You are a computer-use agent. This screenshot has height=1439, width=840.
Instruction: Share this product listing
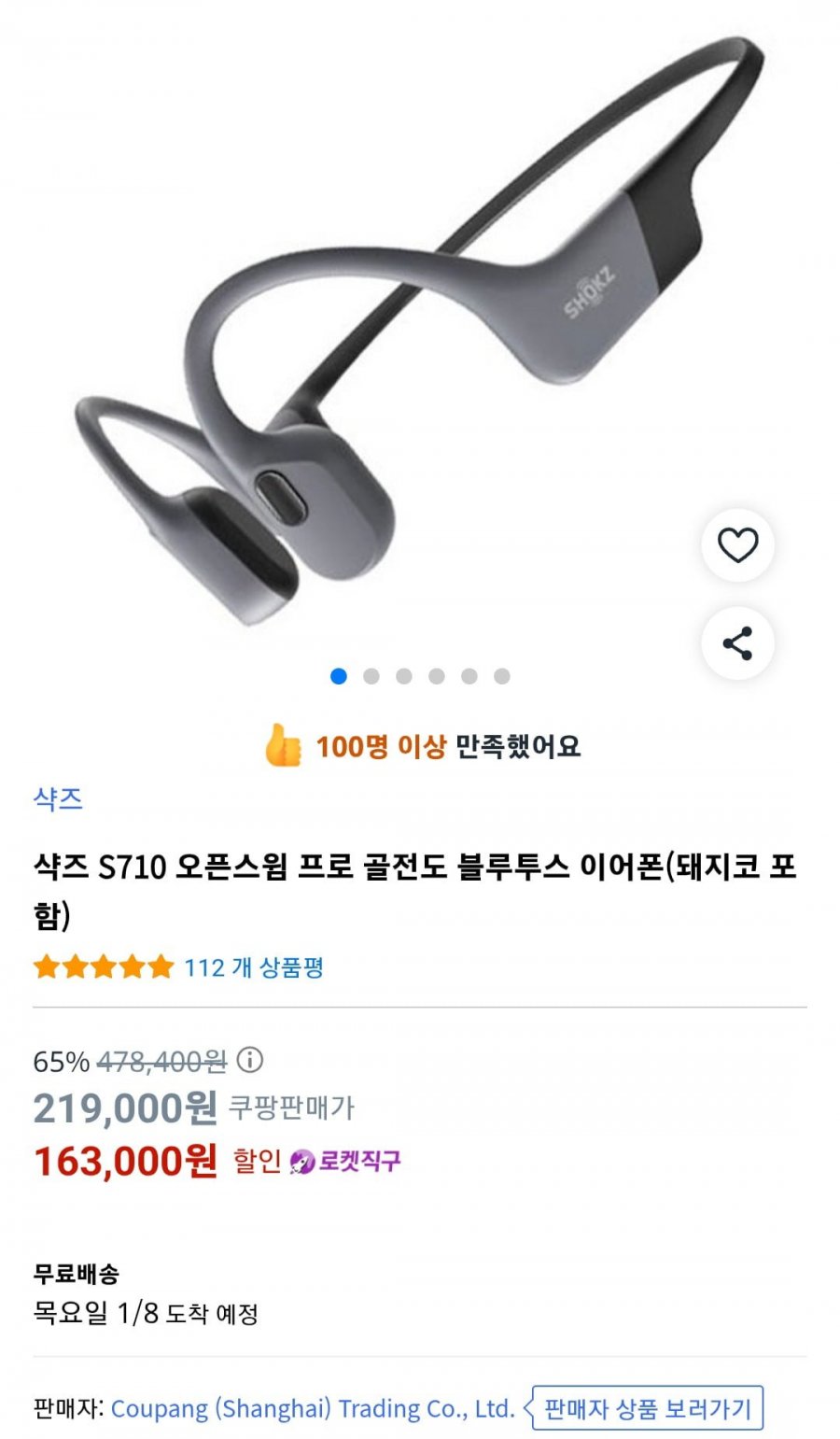pyautogui.click(x=737, y=643)
